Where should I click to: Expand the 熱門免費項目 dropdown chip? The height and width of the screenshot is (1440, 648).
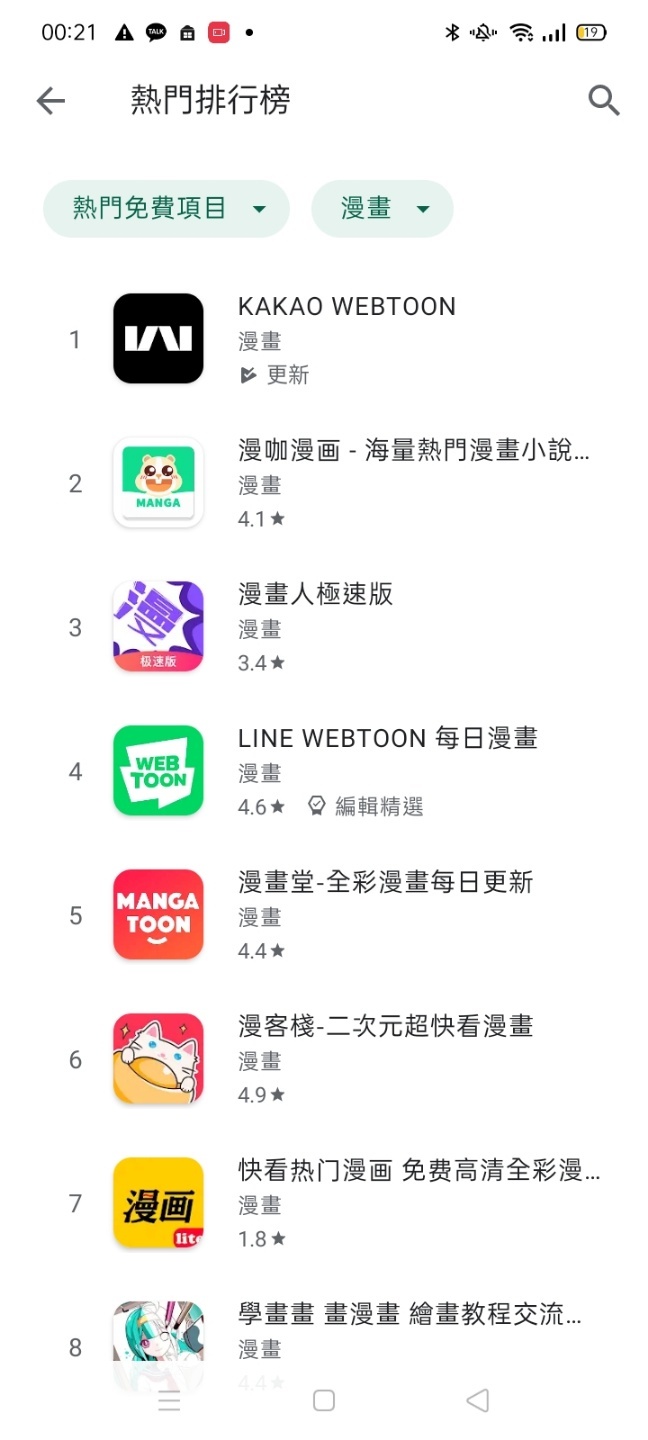click(166, 209)
